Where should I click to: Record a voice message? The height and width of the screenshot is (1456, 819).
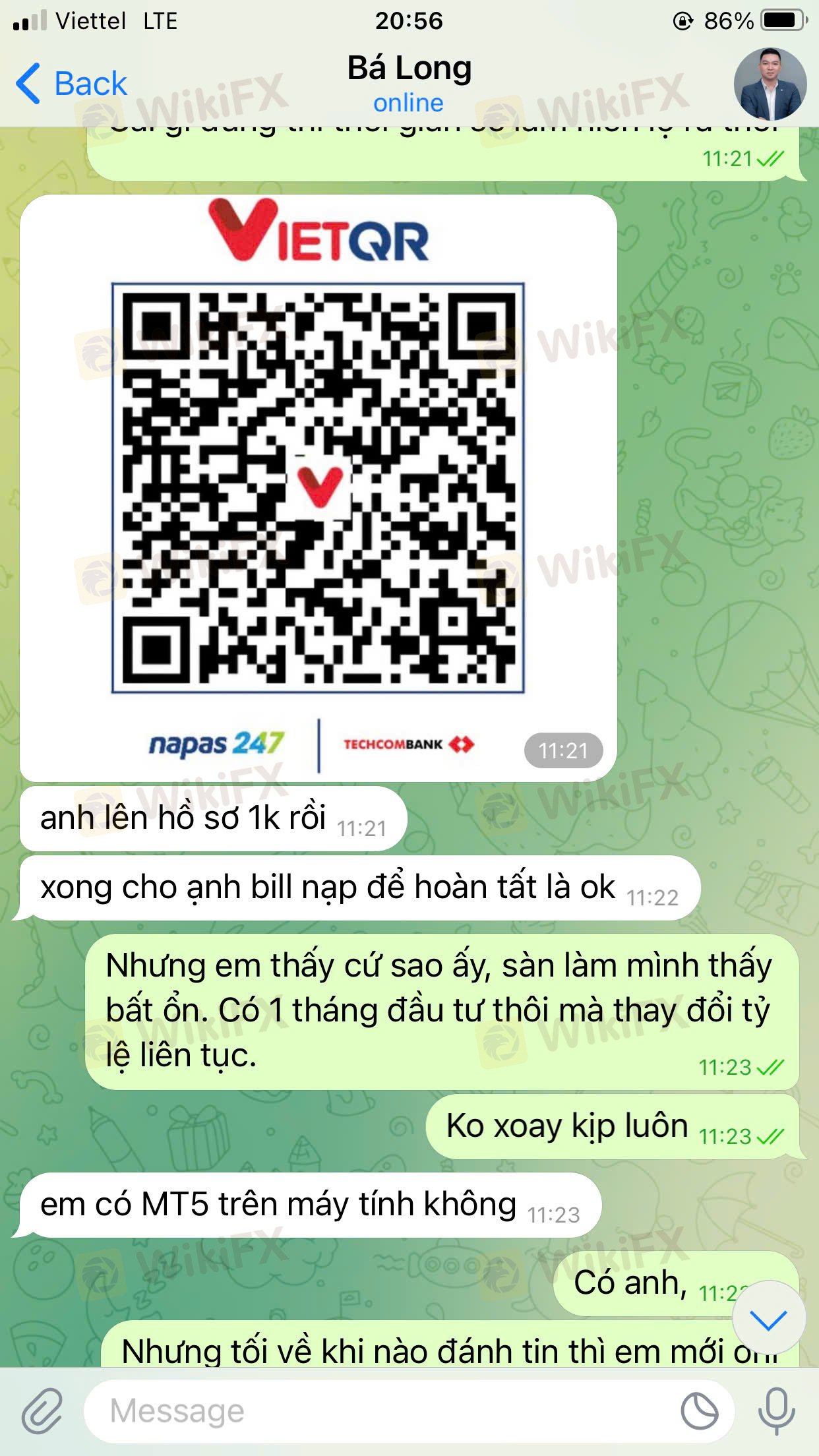coord(776,1412)
